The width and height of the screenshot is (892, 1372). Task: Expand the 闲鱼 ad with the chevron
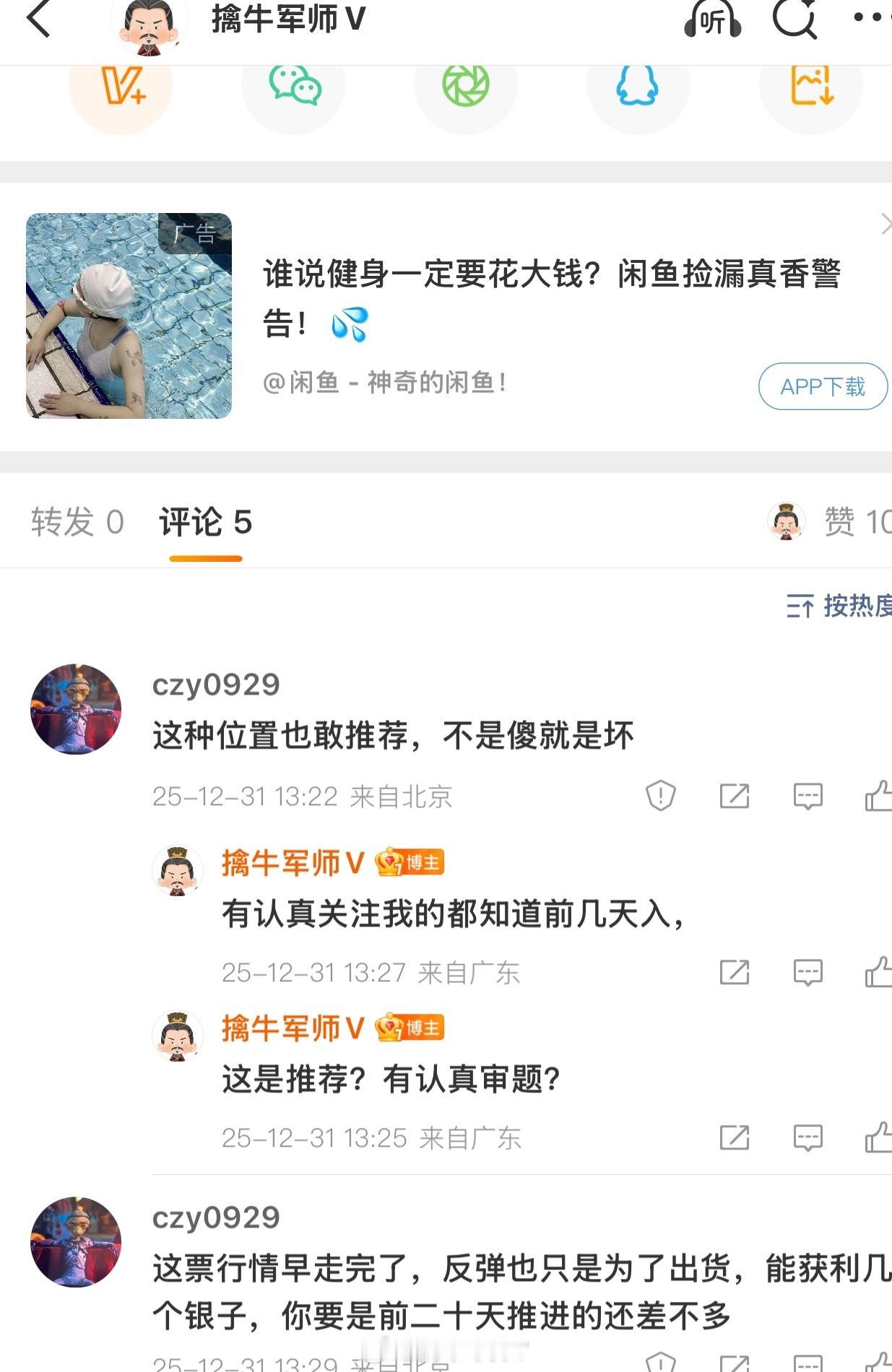click(x=885, y=225)
